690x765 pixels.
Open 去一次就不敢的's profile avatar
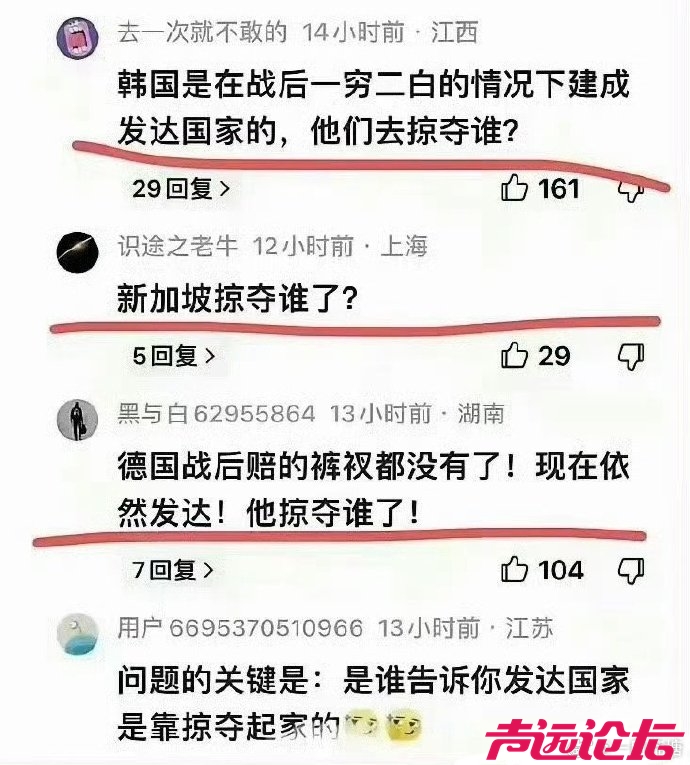pos(77,38)
